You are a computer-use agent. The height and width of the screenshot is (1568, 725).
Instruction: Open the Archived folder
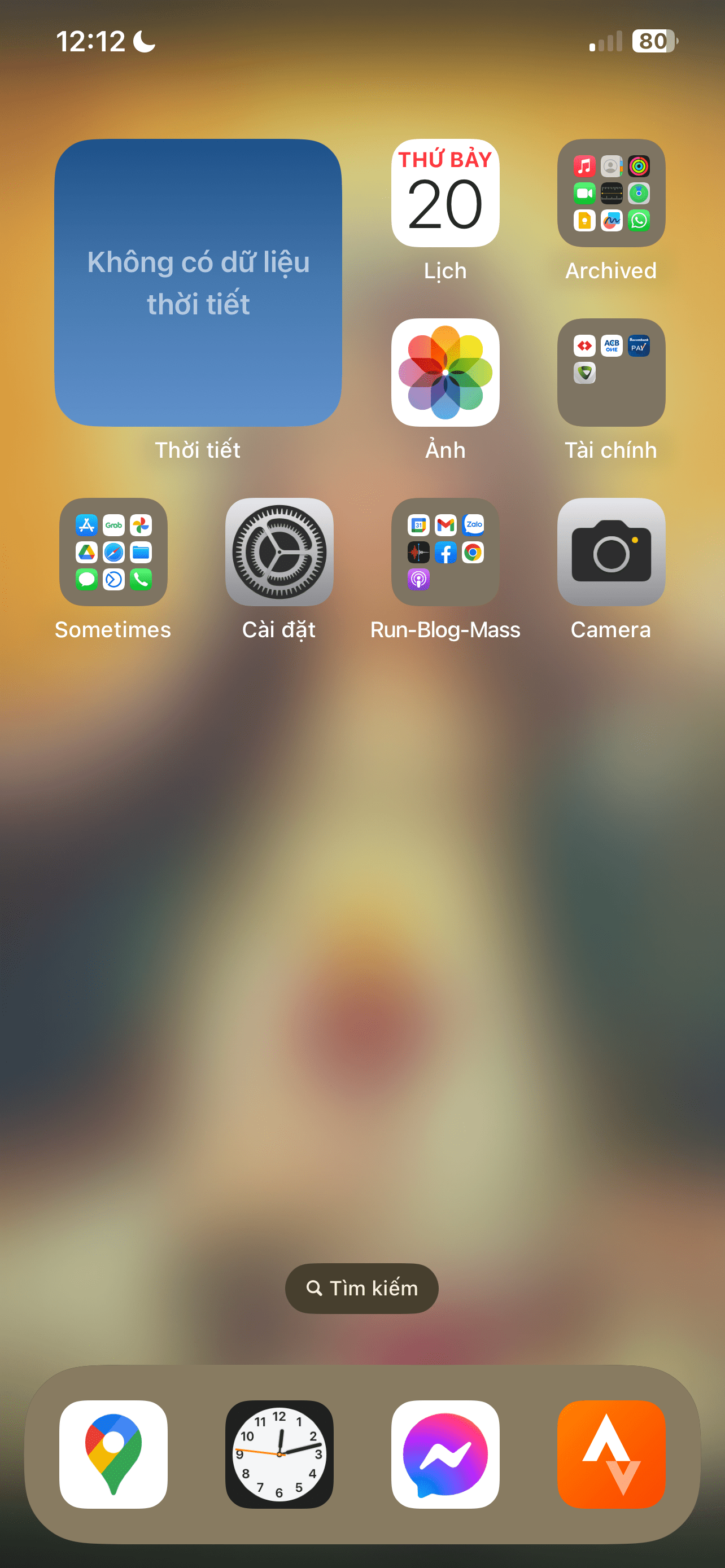click(x=610, y=193)
